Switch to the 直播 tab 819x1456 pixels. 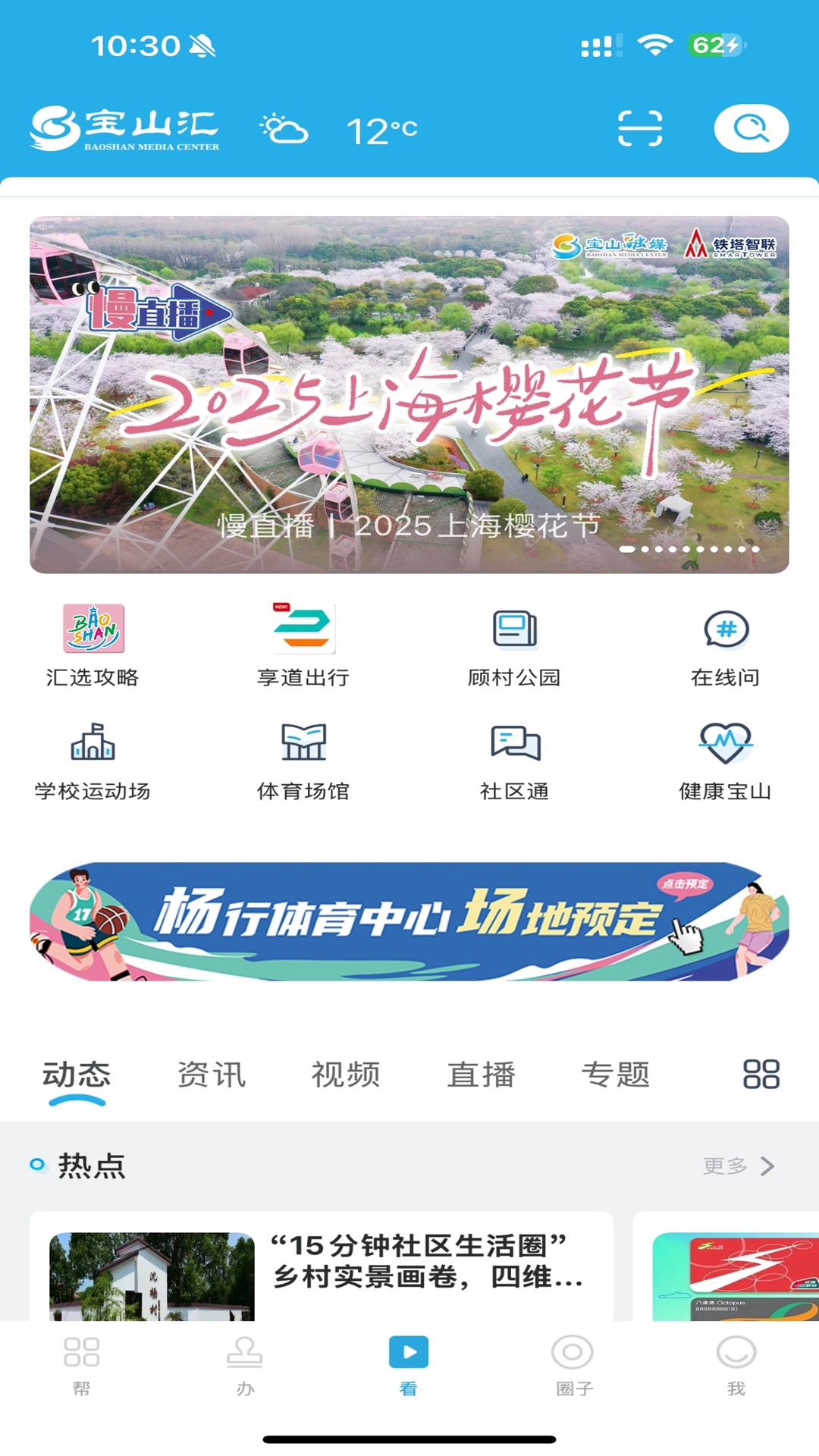[x=481, y=1075]
